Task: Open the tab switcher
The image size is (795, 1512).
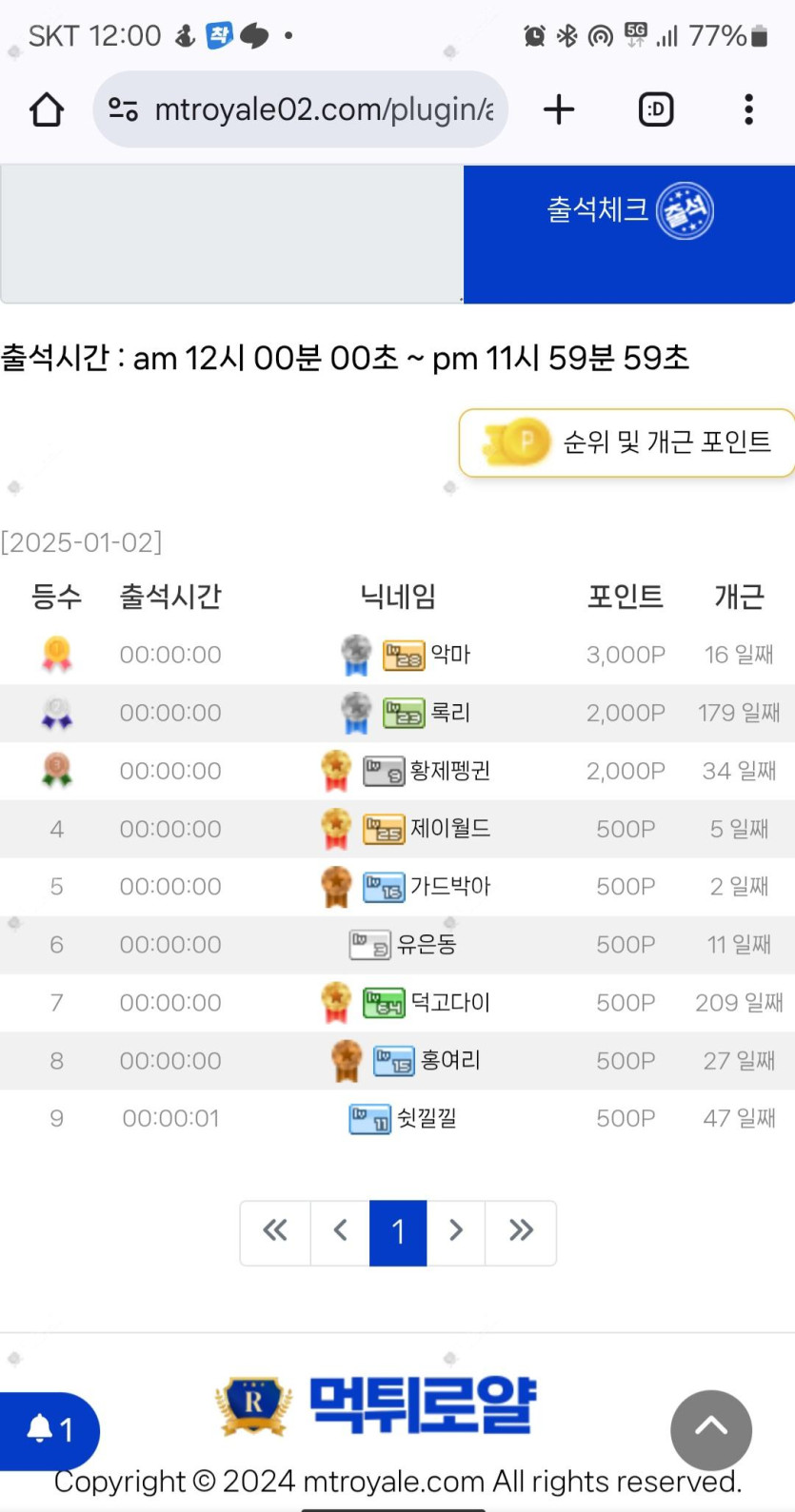Action: (x=655, y=110)
